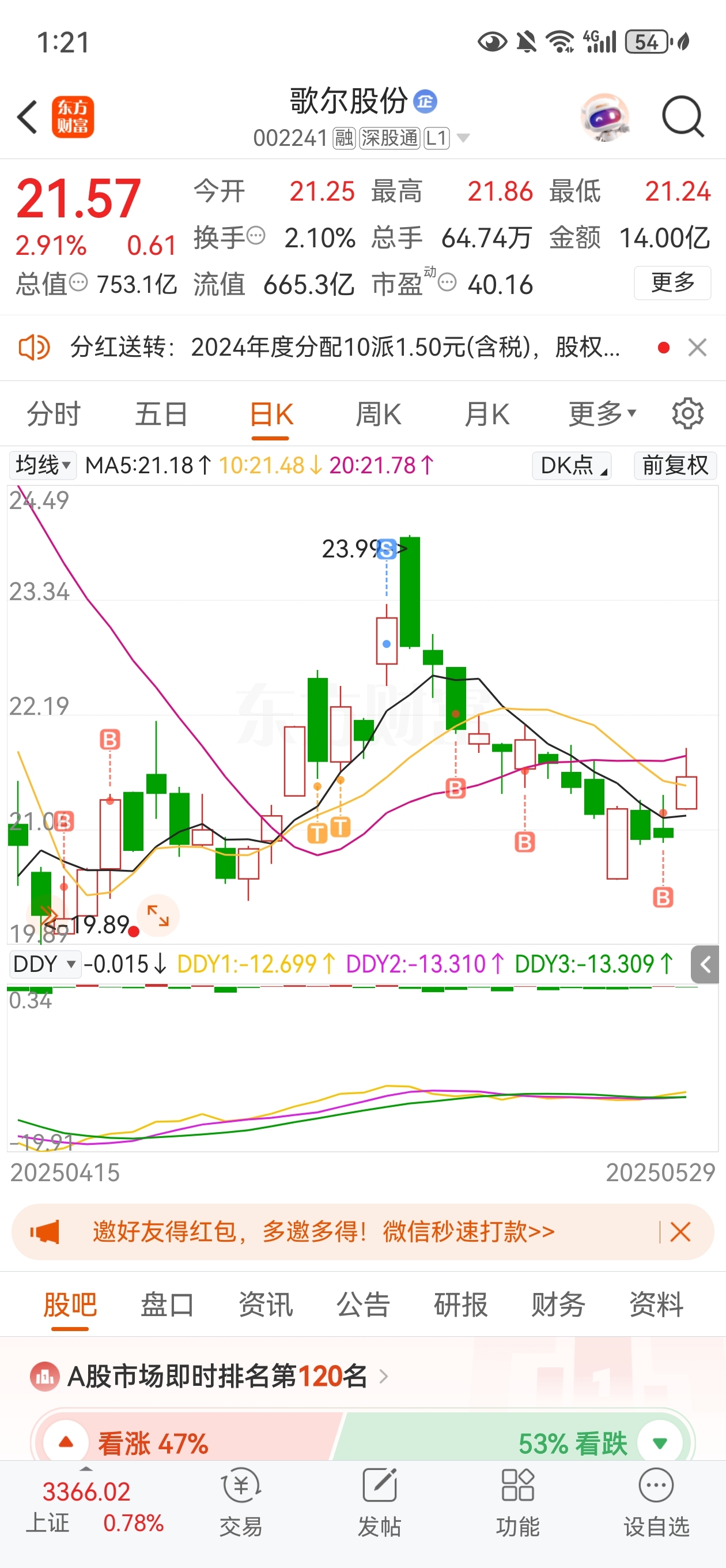The height and width of the screenshot is (1568, 726).
Task: Go back to the previous page
Action: tap(28, 117)
